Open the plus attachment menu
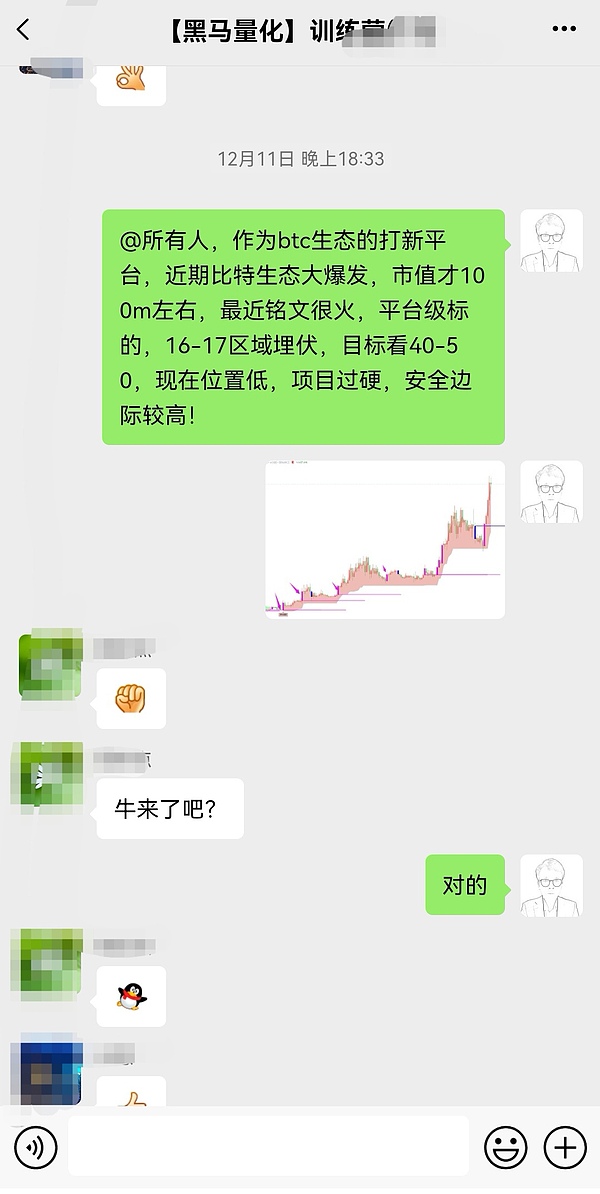600x1194 pixels. [x=565, y=1147]
